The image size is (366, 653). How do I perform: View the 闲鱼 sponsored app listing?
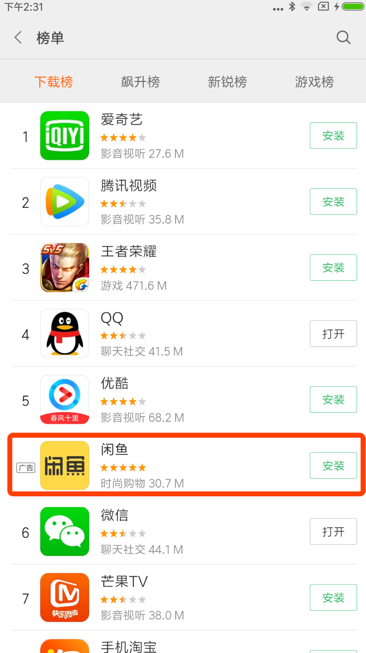click(x=183, y=466)
